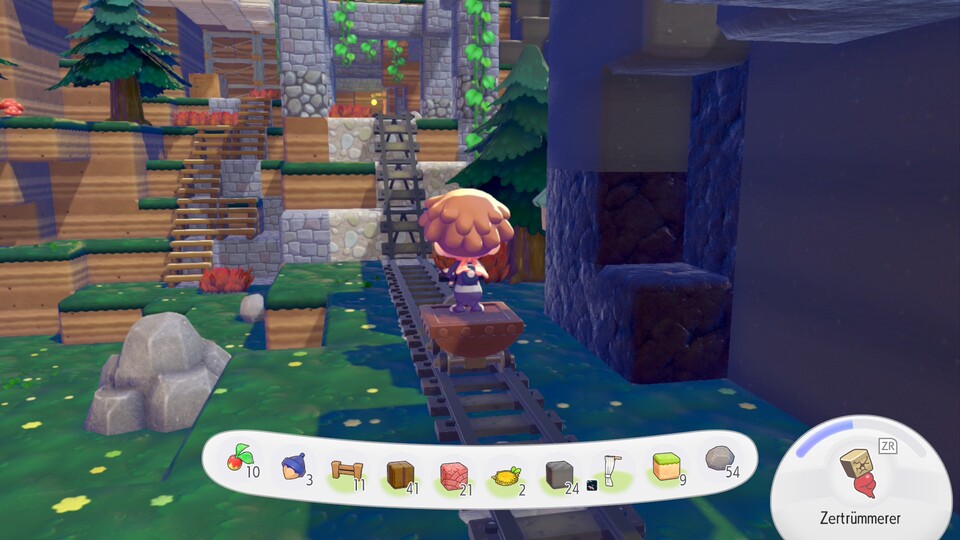This screenshot has width=960, height=540.
Task: Pick the red brick block (21)
Action: click(453, 473)
